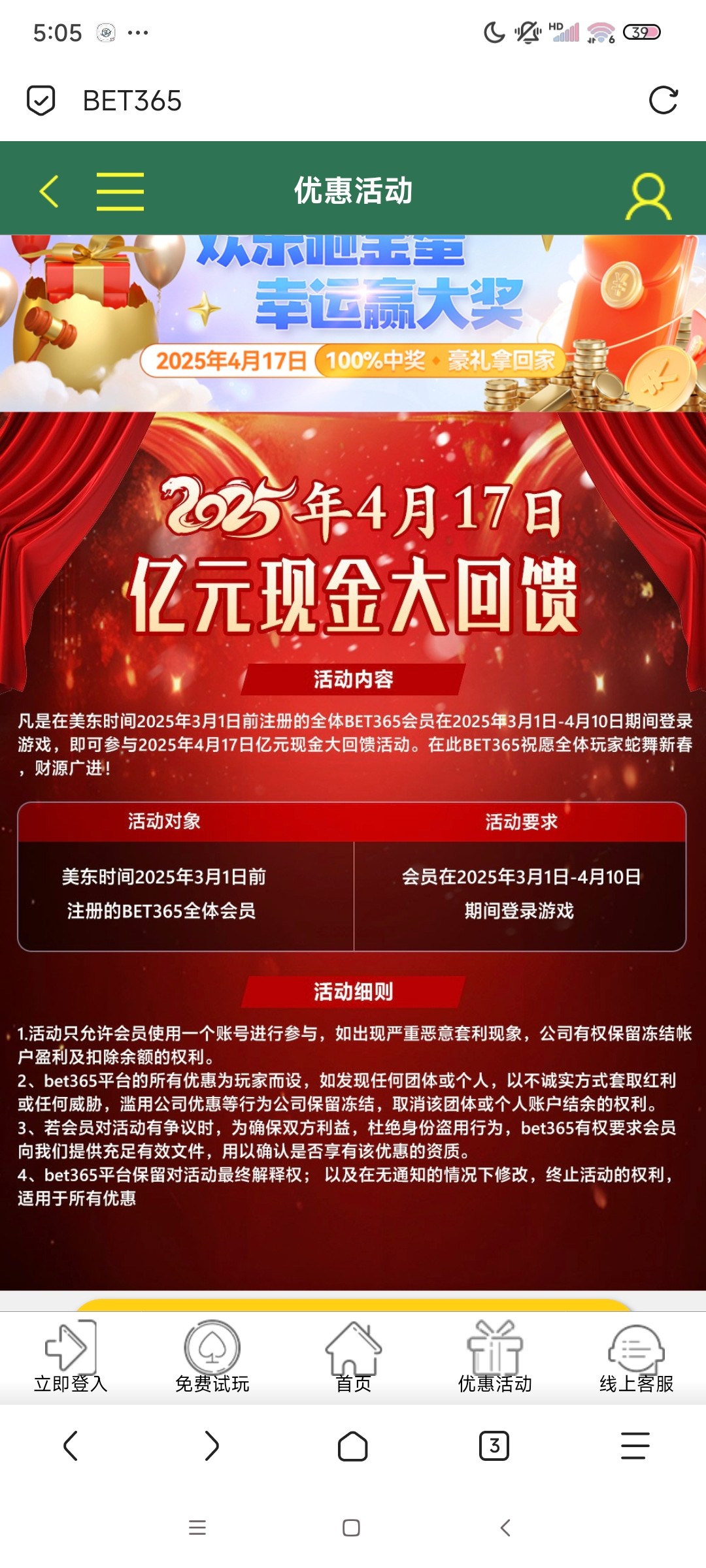Image resolution: width=706 pixels, height=1568 pixels.
Task: Reload the BET365 page
Action: pos(663,101)
